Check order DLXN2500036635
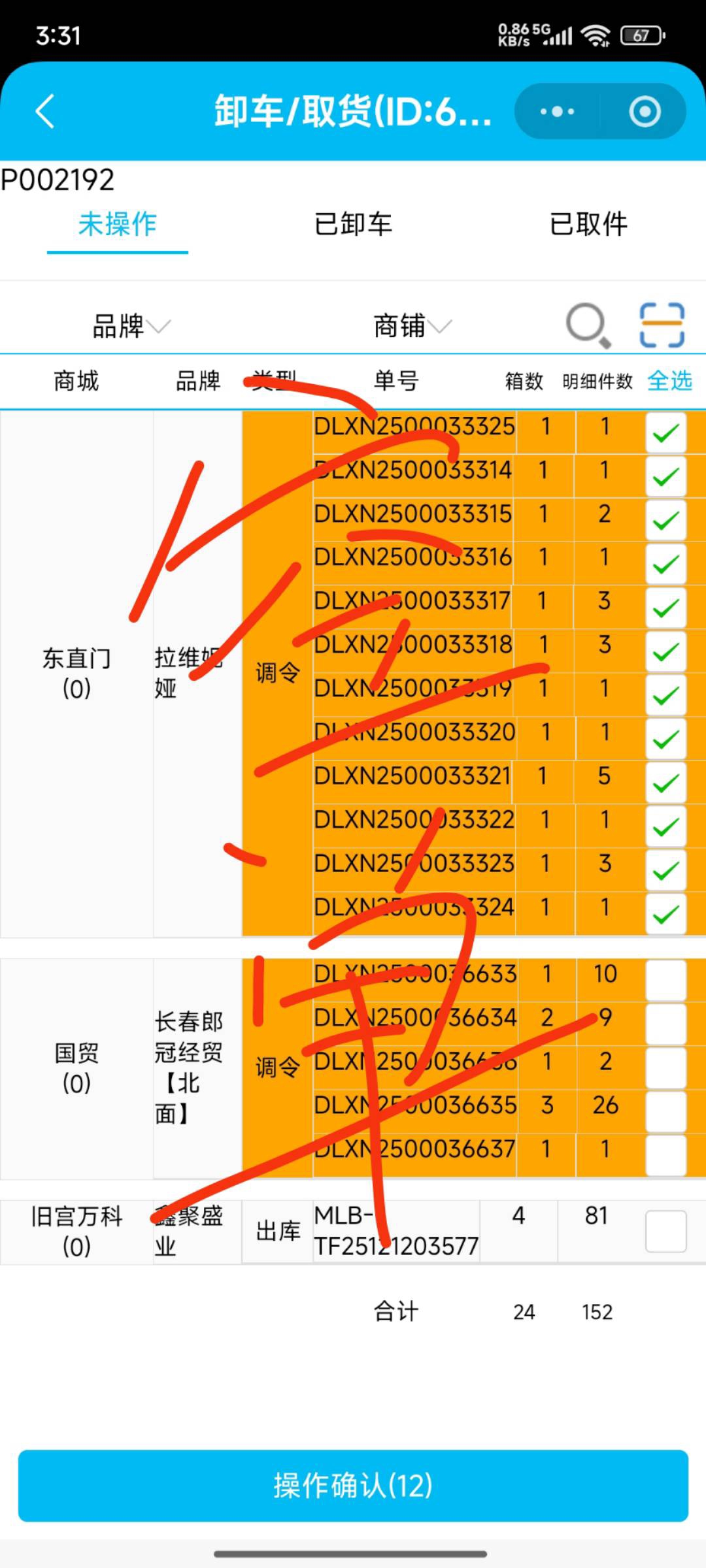 tap(665, 1111)
